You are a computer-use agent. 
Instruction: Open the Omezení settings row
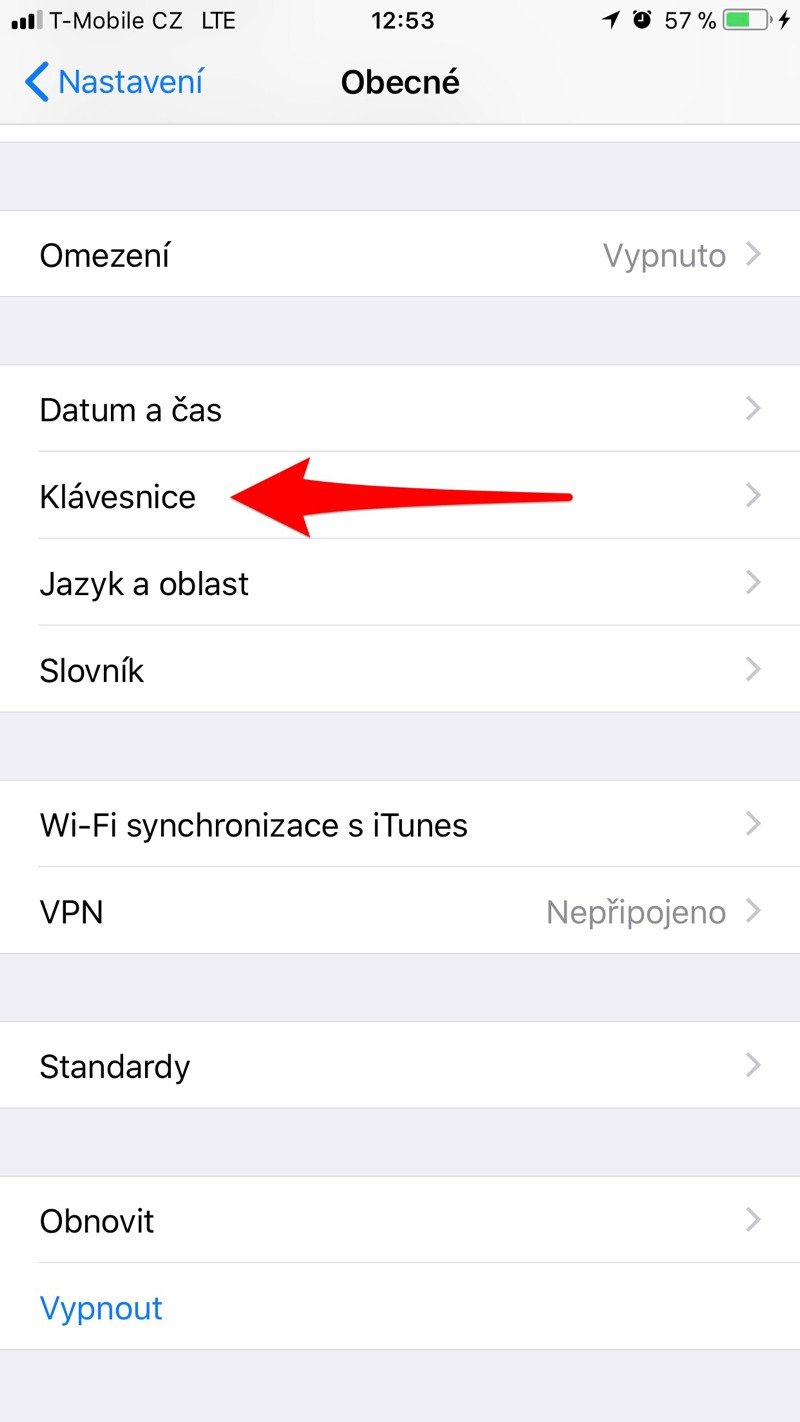(400, 255)
